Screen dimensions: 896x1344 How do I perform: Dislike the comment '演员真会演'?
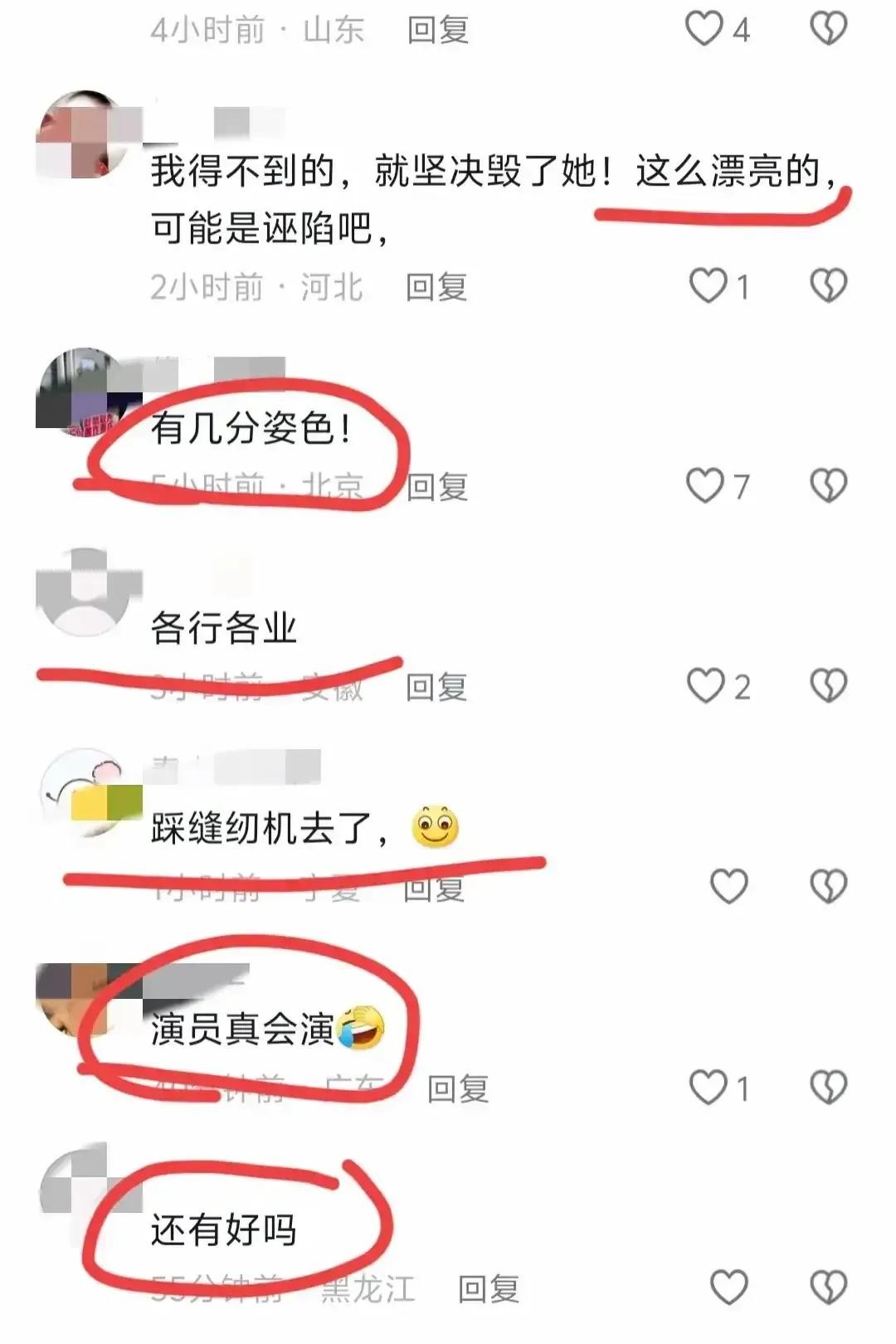click(828, 1088)
